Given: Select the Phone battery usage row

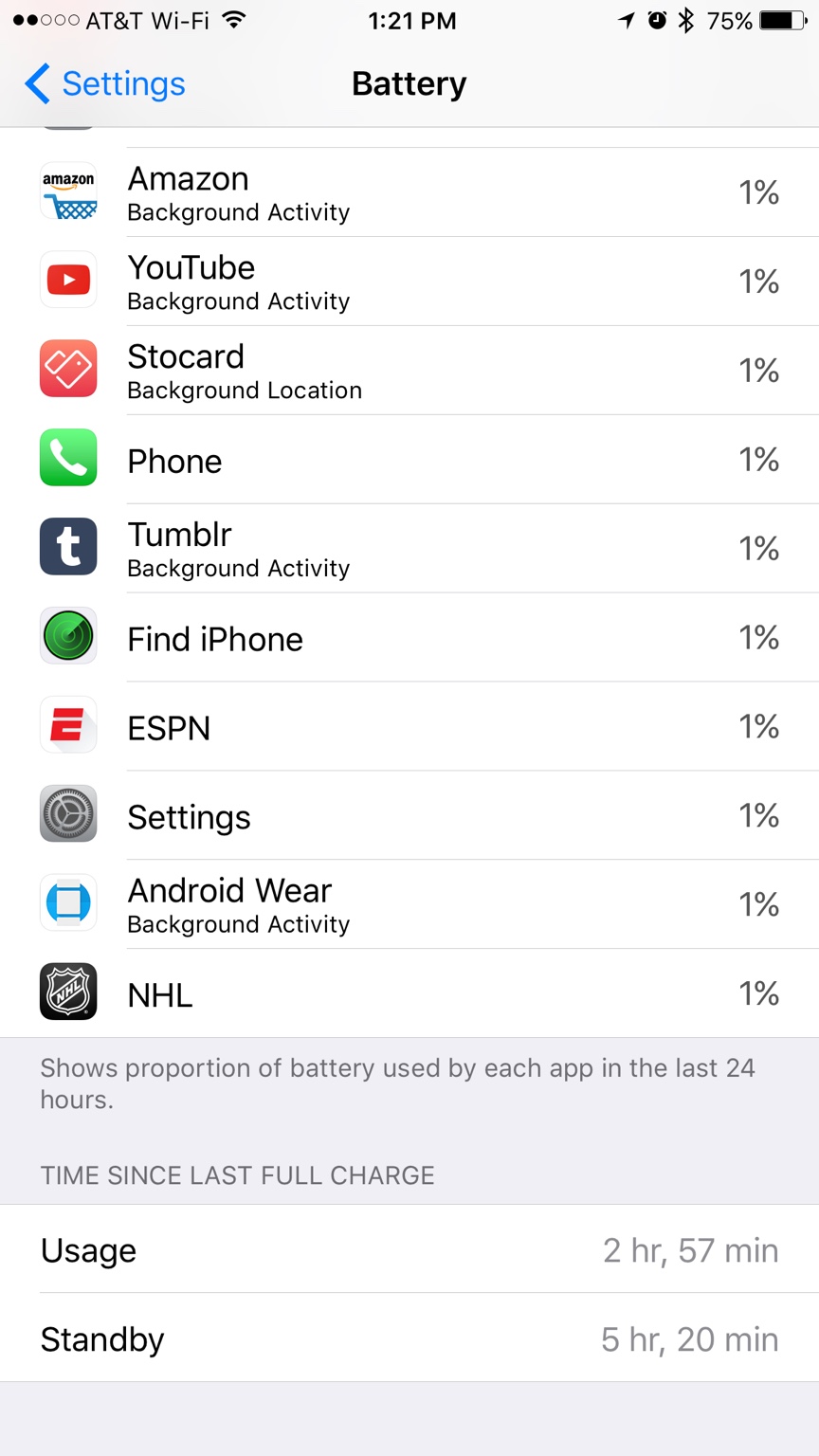Looking at the screenshot, I should [409, 460].
